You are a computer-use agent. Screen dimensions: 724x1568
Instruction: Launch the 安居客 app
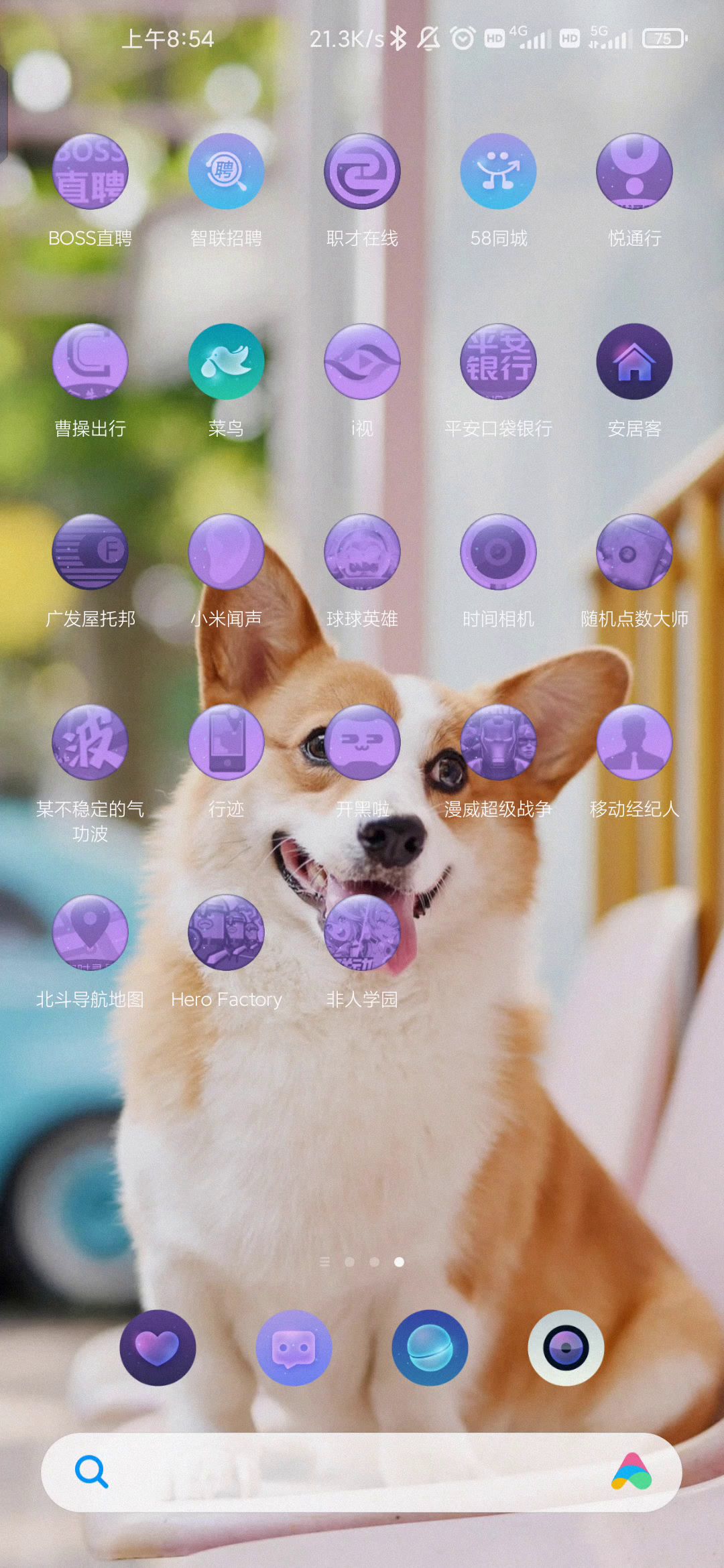pos(634,362)
